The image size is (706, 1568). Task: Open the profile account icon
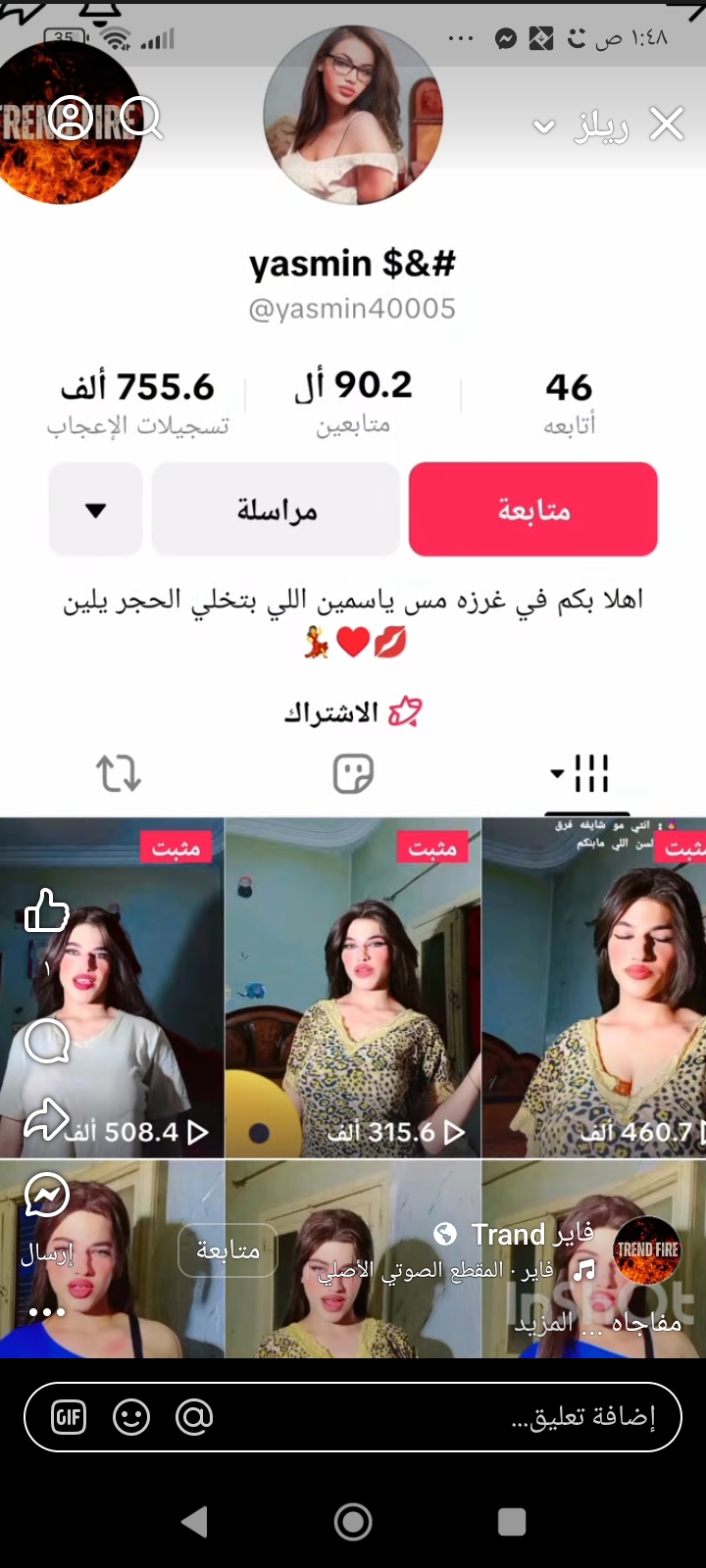[71, 119]
